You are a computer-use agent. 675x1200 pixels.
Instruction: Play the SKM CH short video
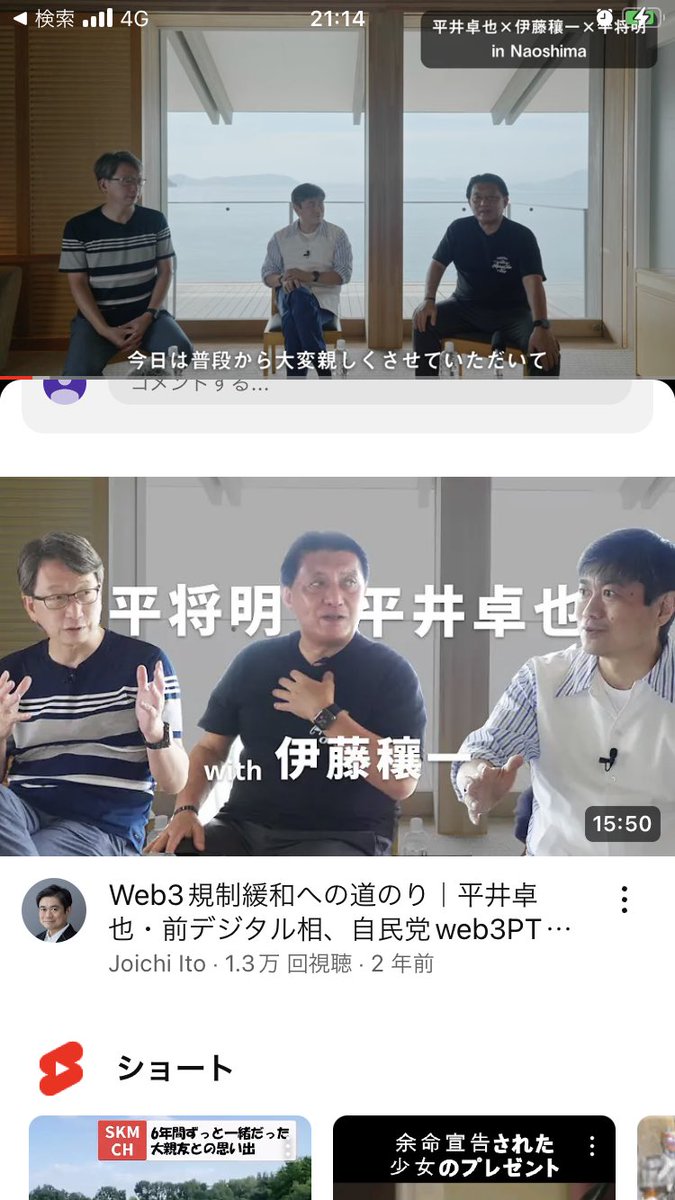(x=170, y=1160)
